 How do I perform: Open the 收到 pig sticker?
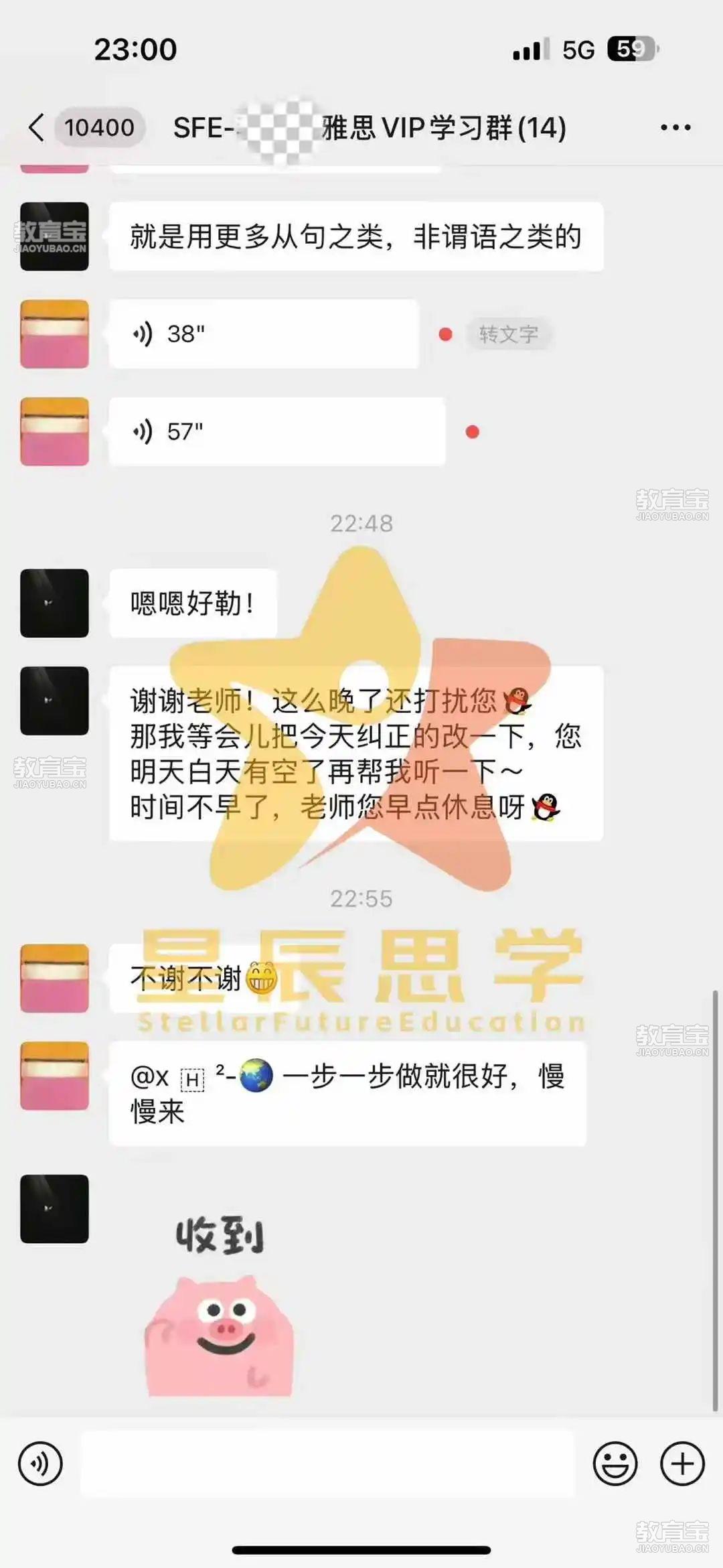coord(219,1306)
